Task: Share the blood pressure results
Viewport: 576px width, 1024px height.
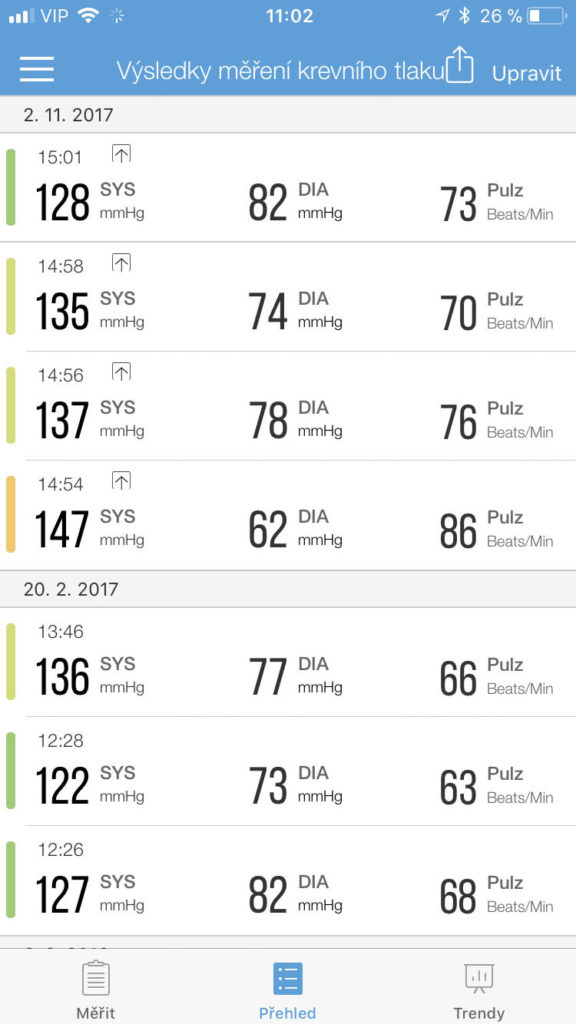Action: tap(460, 65)
